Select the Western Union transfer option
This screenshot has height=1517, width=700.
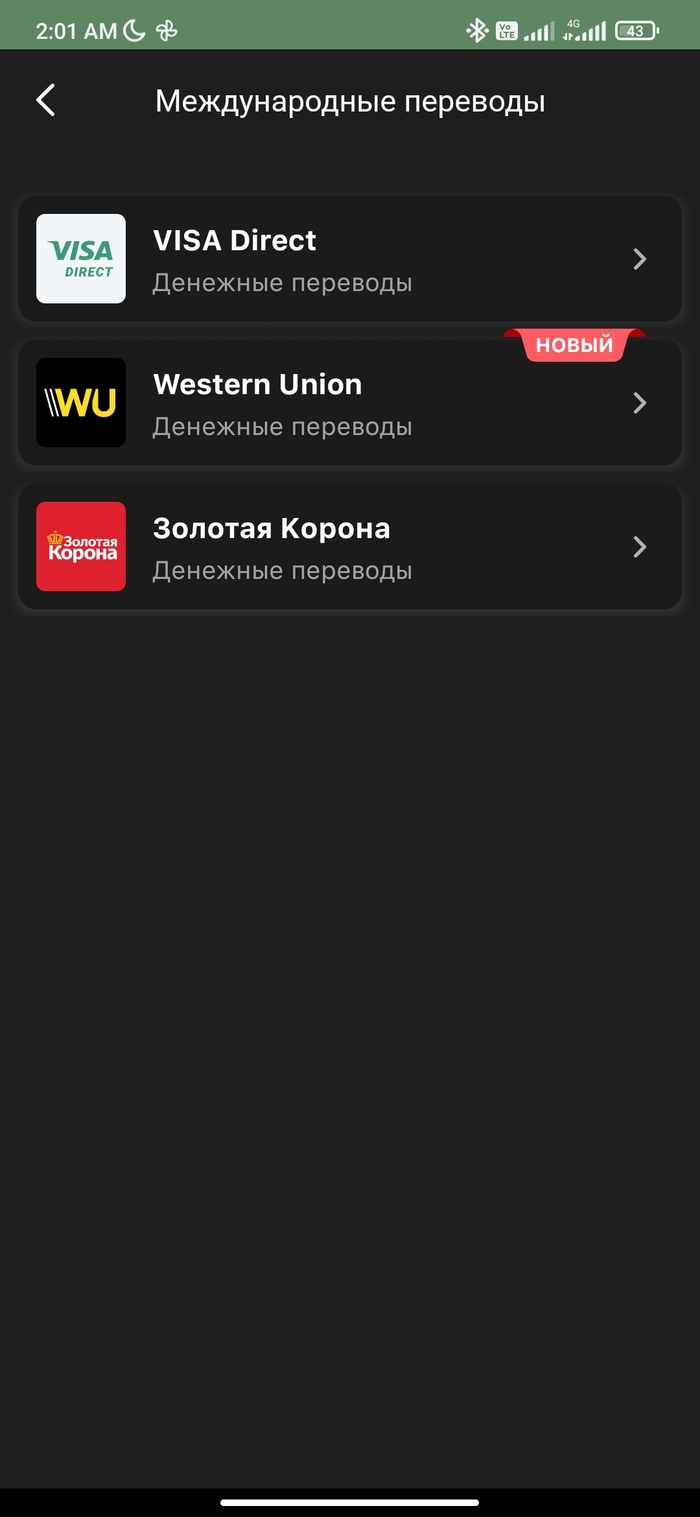pyautogui.click(x=350, y=403)
